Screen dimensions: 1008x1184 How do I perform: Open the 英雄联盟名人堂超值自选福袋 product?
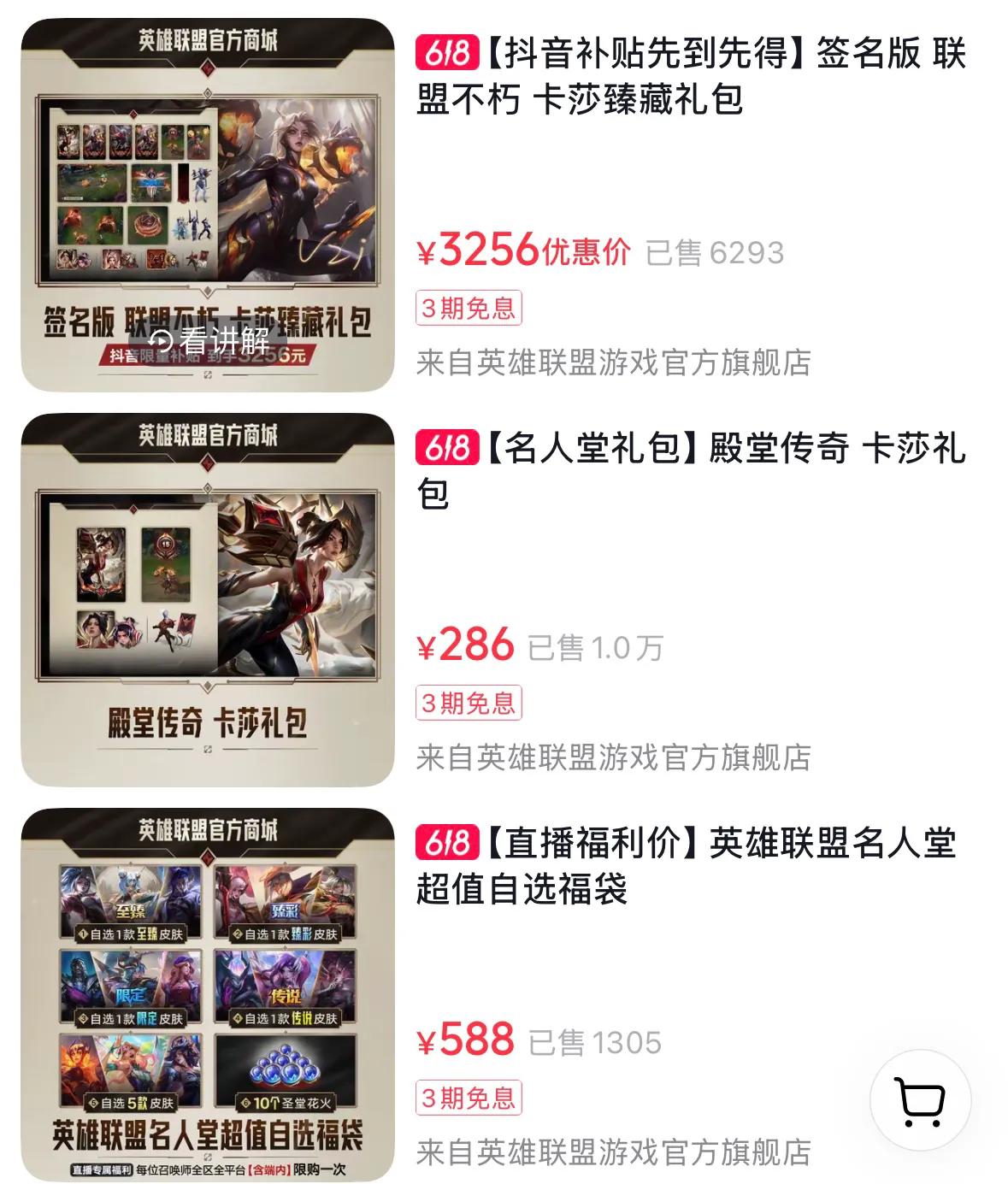(x=686, y=865)
